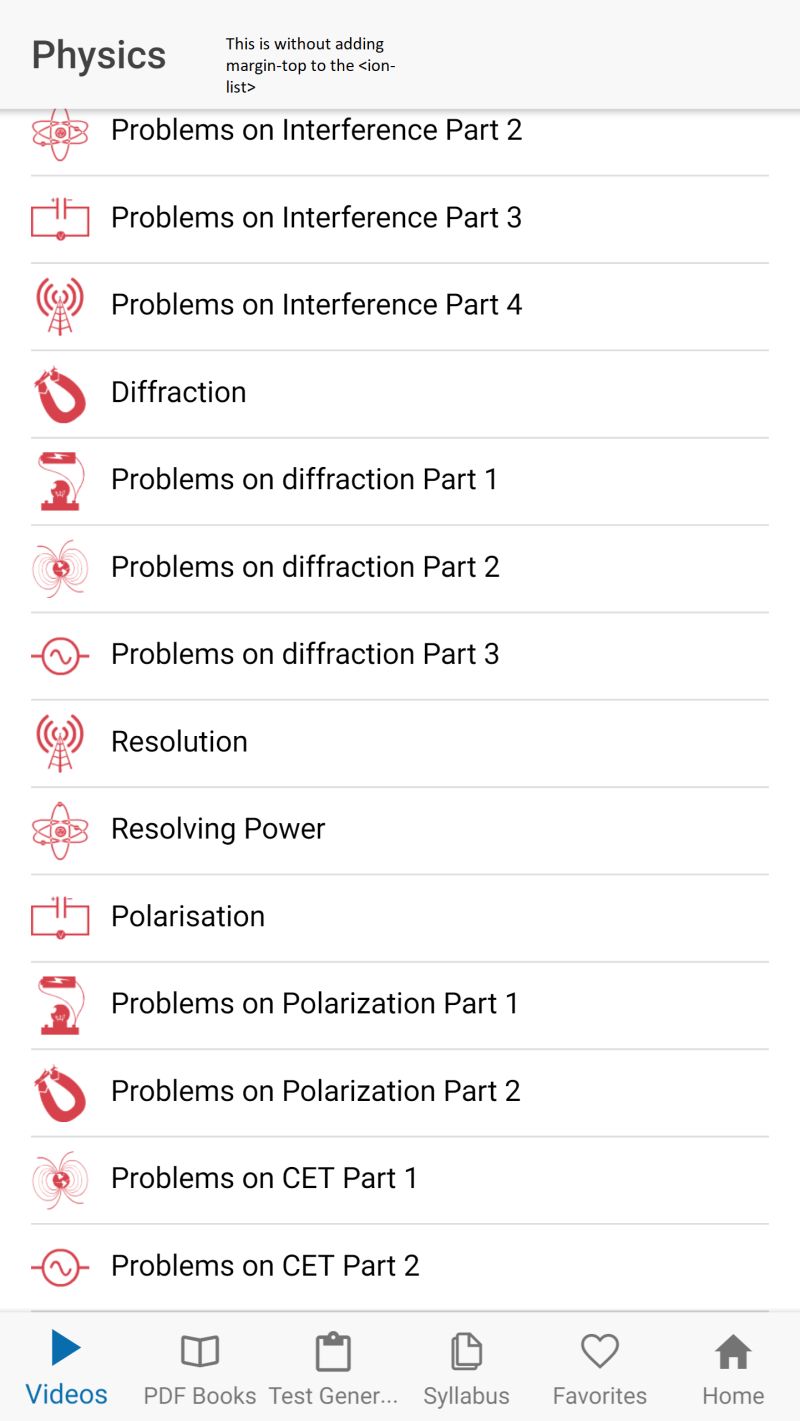The width and height of the screenshot is (800, 1421).
Task: Go to the Test Generator tab
Action: pos(333,1368)
